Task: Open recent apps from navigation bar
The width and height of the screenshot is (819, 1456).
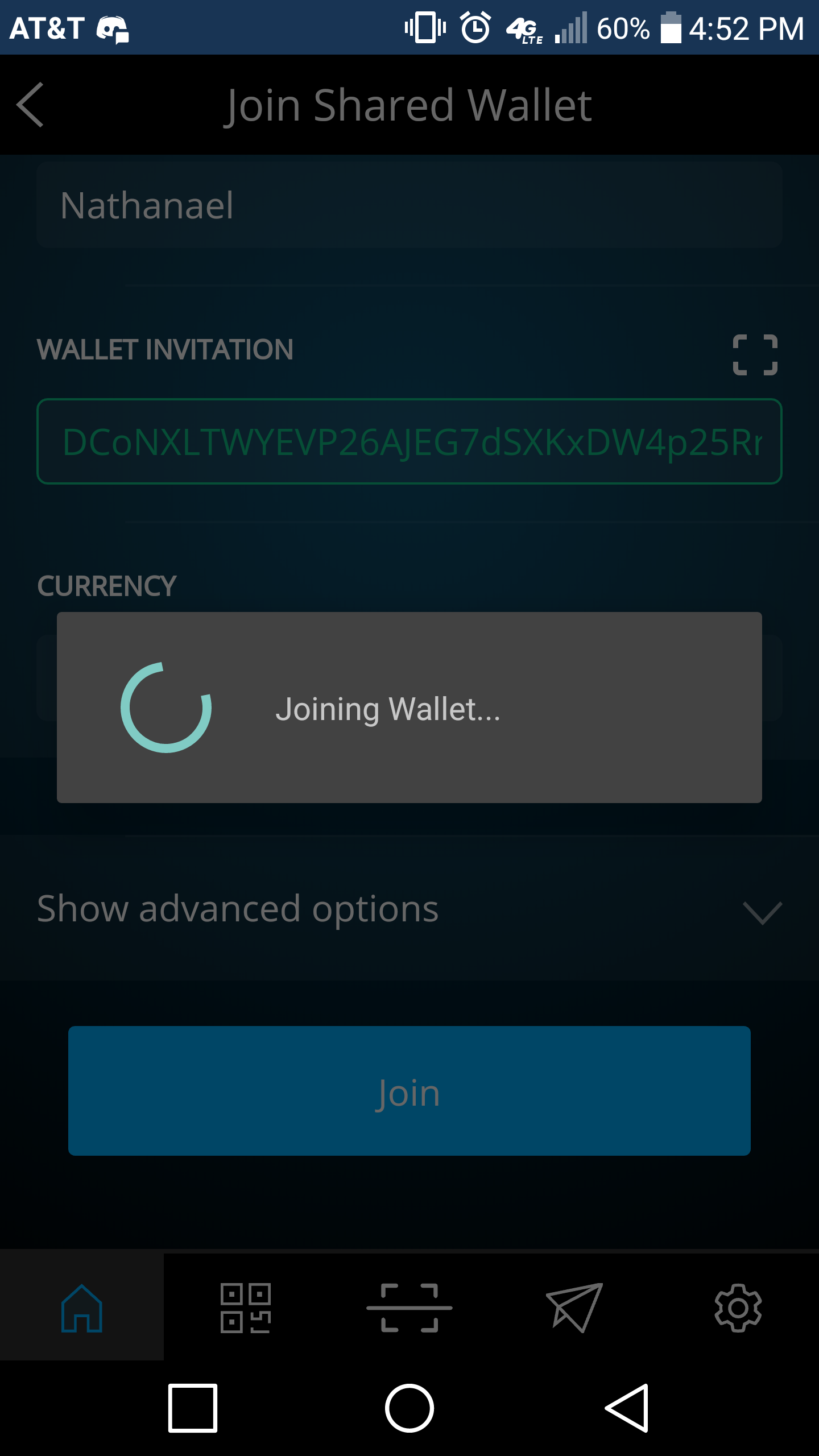Action: 193,1408
